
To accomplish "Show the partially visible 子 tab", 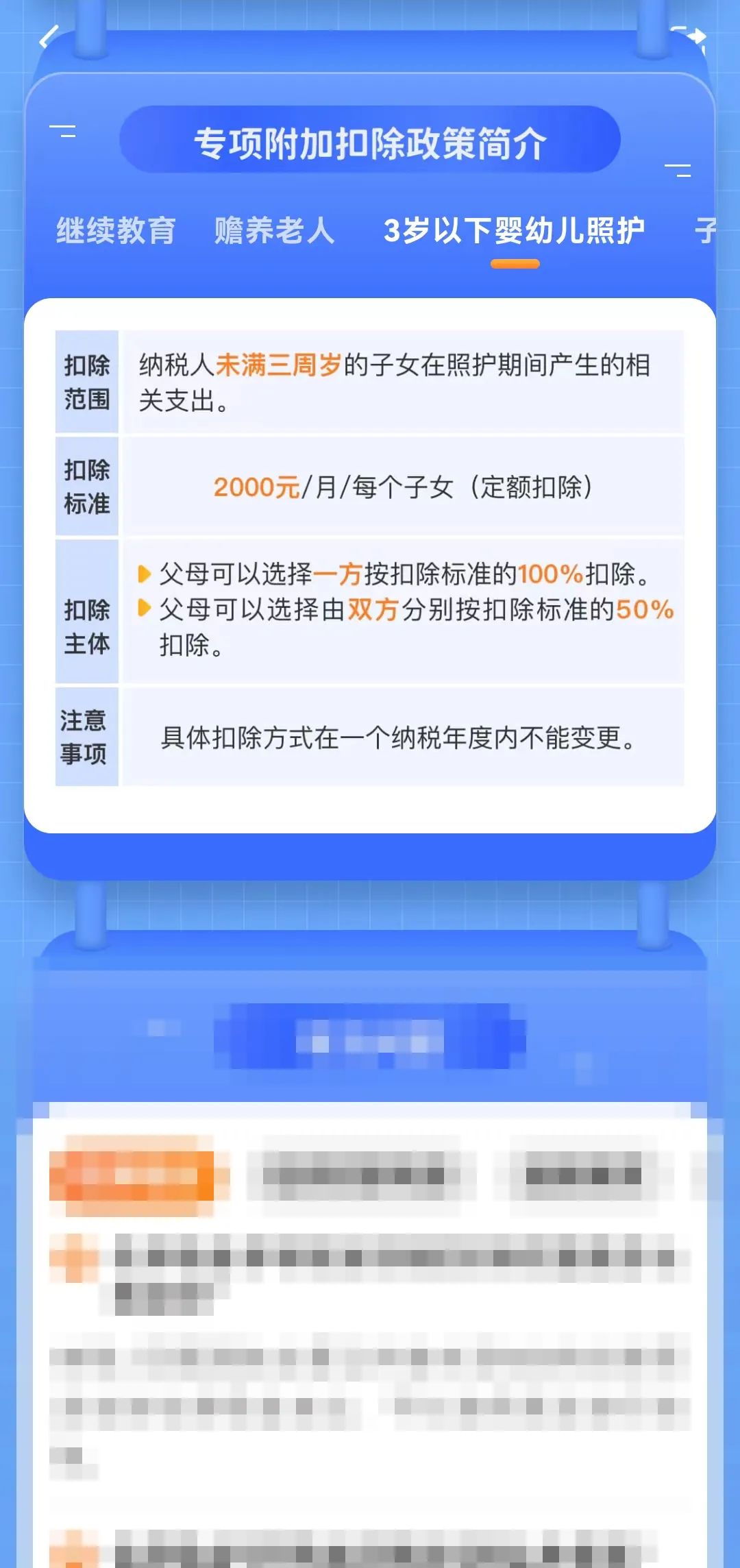I will pos(706,230).
